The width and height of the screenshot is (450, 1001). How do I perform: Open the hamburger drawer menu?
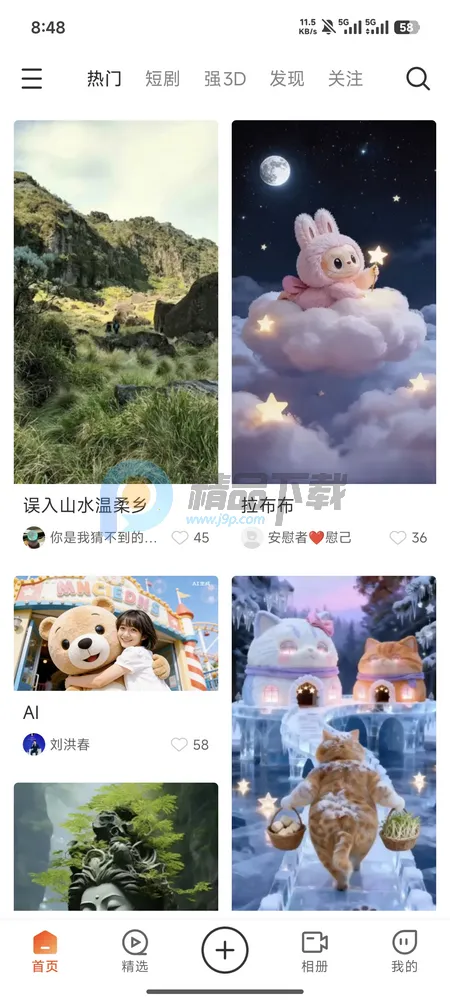point(31,79)
